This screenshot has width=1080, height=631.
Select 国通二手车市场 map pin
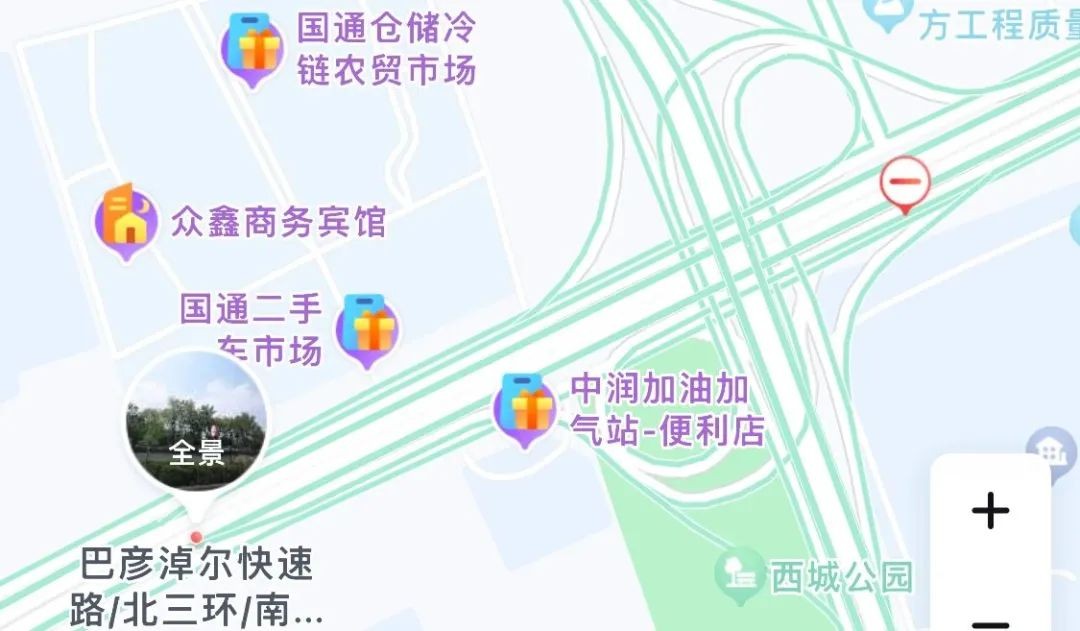point(367,328)
